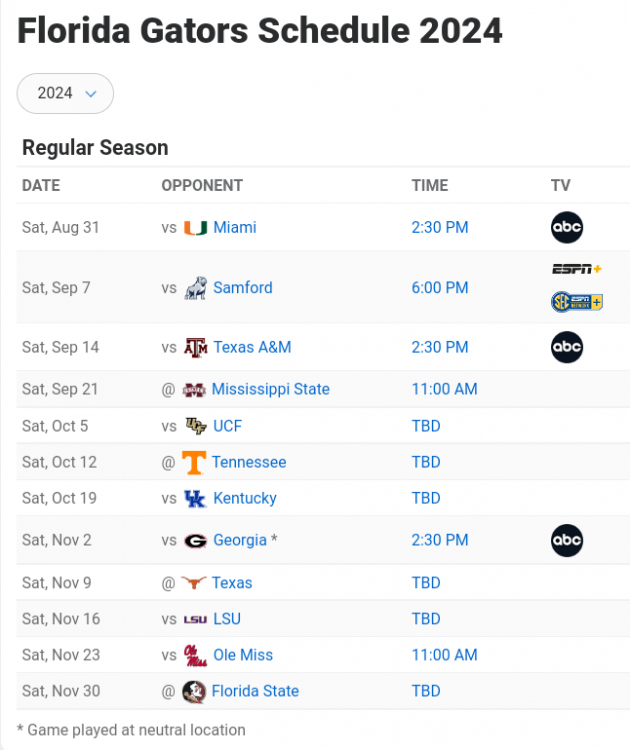Open the Tennessee team link
Screen dimensions: 630x750
pos(249,462)
